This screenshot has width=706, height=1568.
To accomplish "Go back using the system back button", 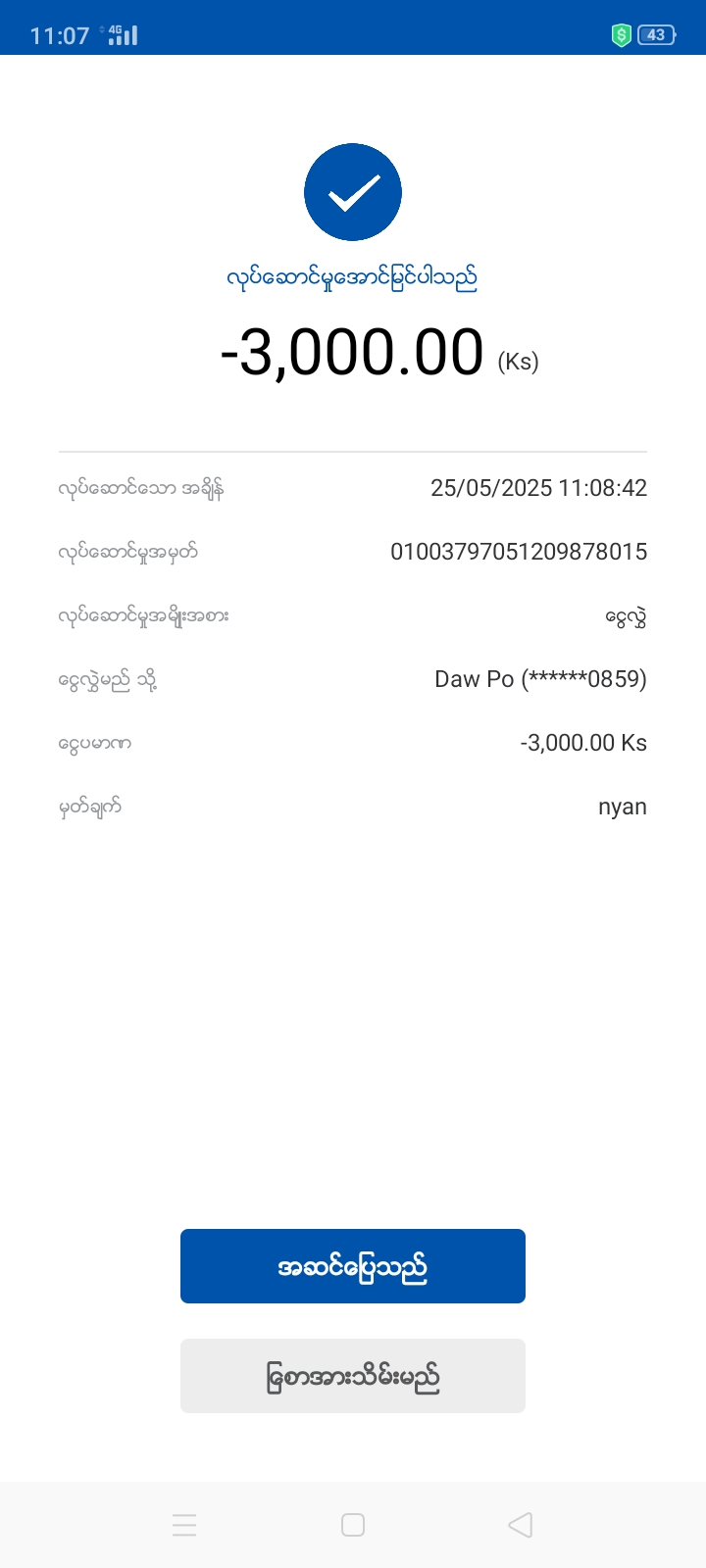I will 521,1525.
